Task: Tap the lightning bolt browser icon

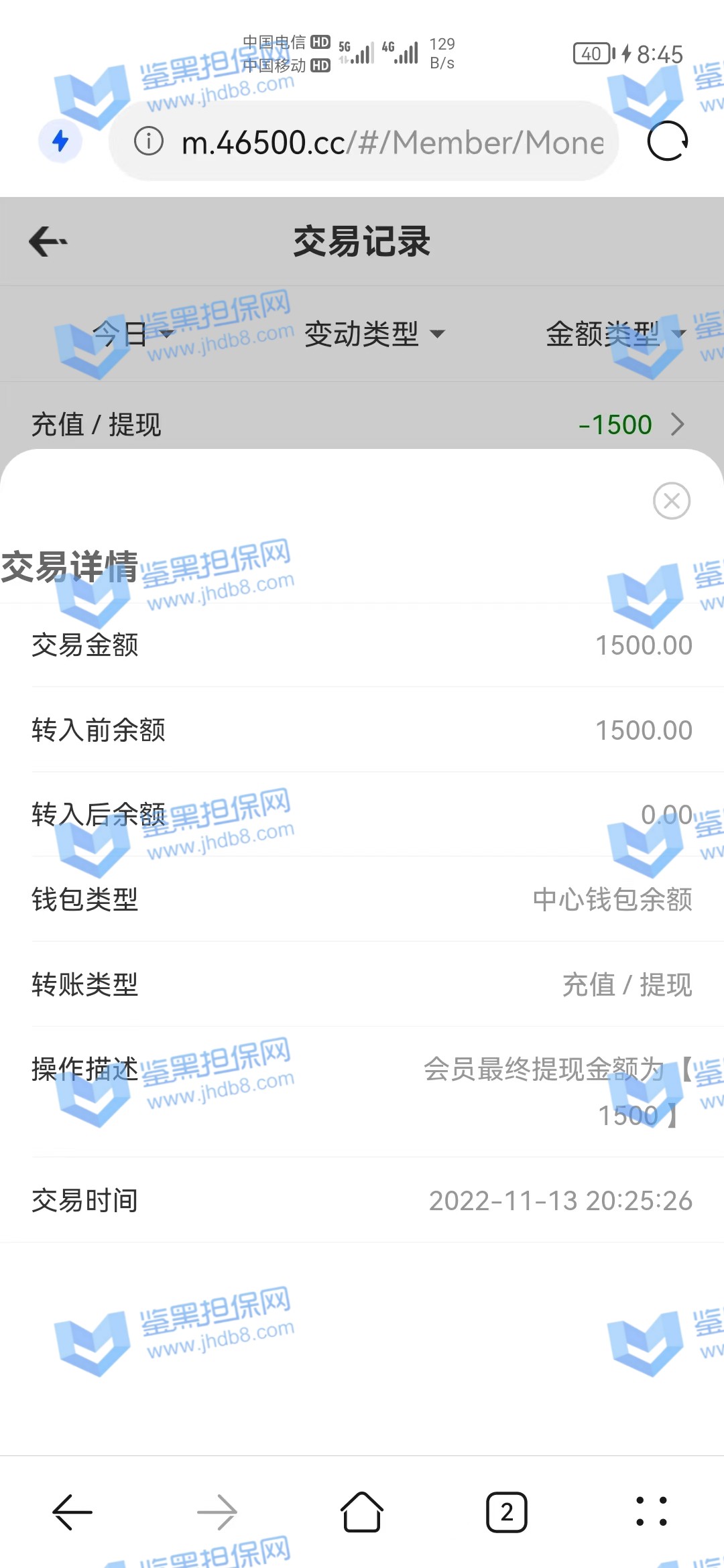Action: 60,141
